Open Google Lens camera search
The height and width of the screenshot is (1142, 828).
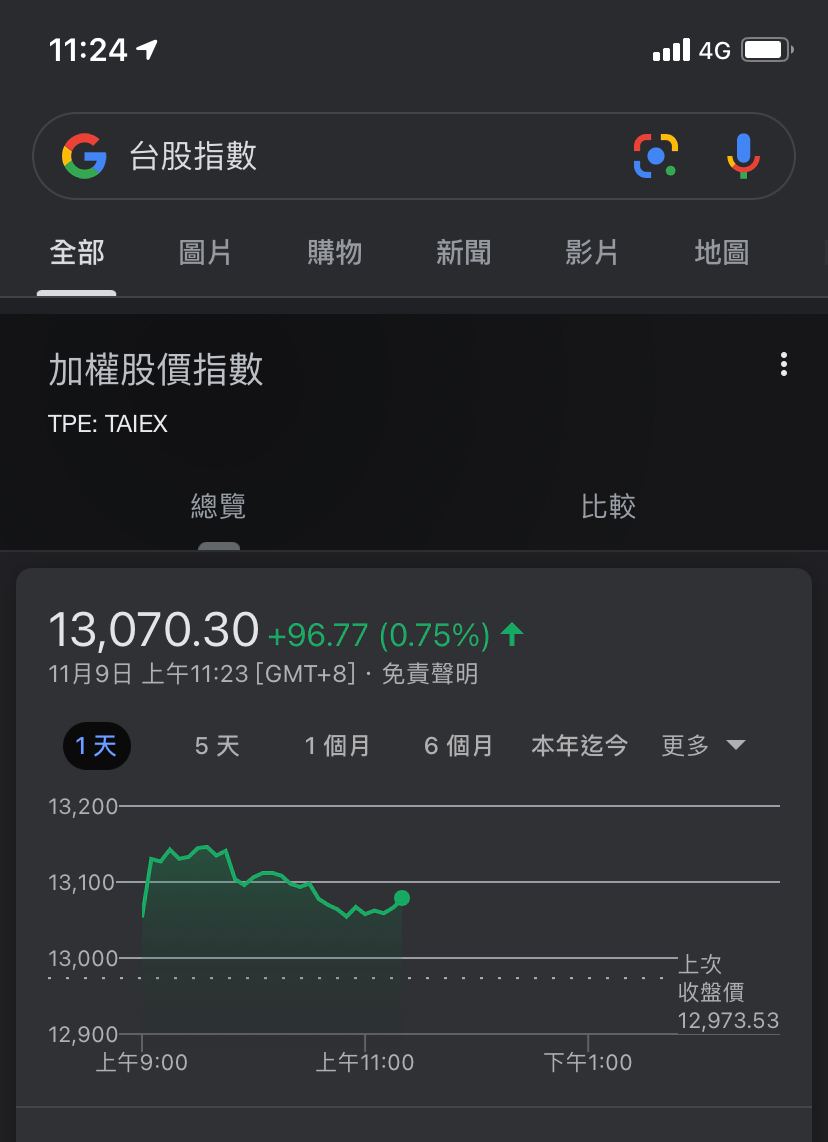coord(656,156)
